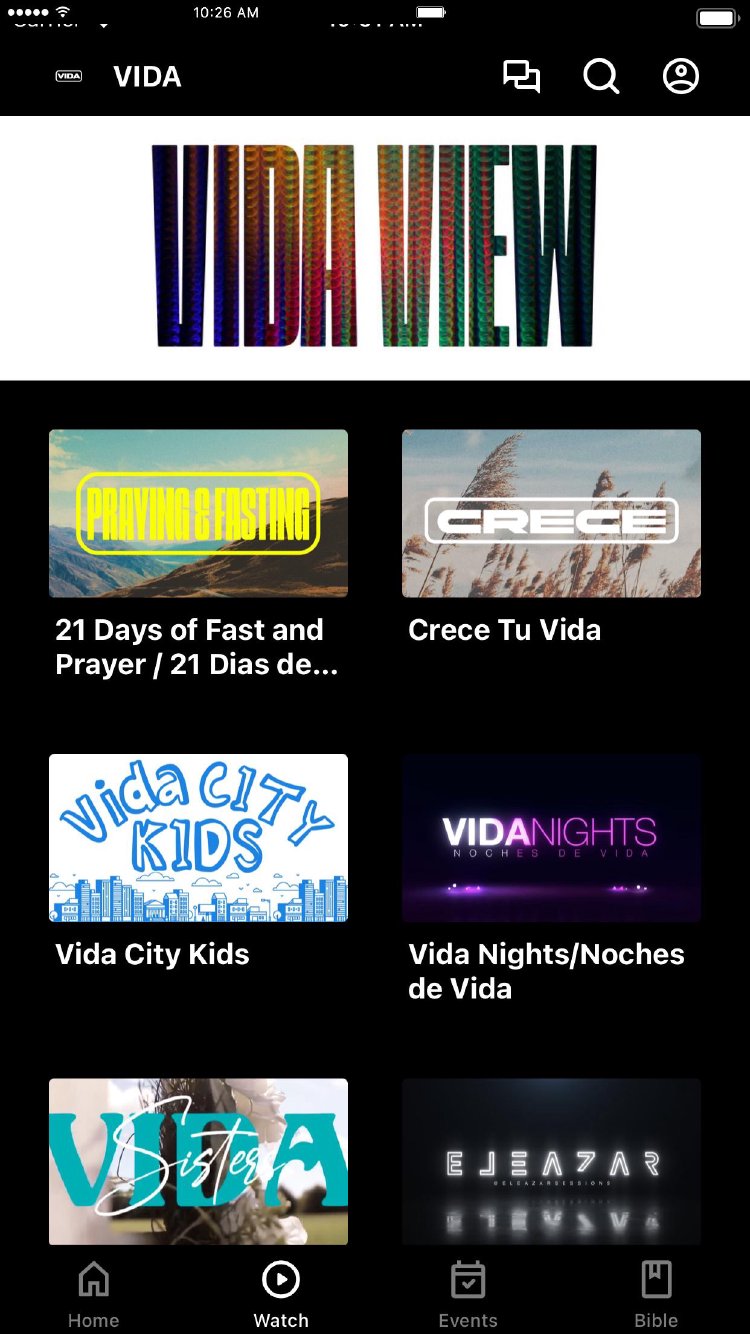
Task: Tap the Watch tab
Action: 281,1294
